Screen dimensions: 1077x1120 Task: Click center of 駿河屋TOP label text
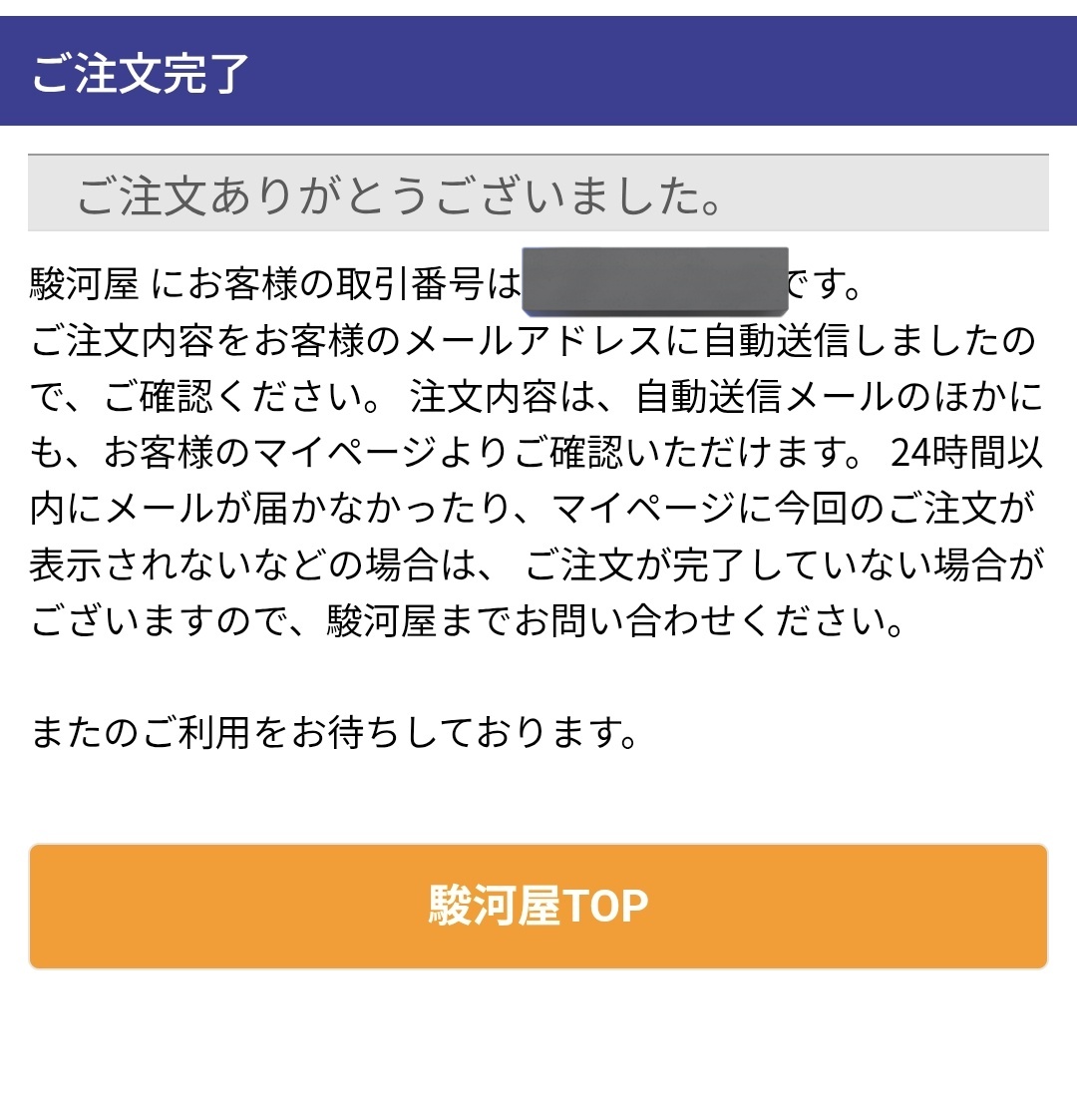point(538,906)
